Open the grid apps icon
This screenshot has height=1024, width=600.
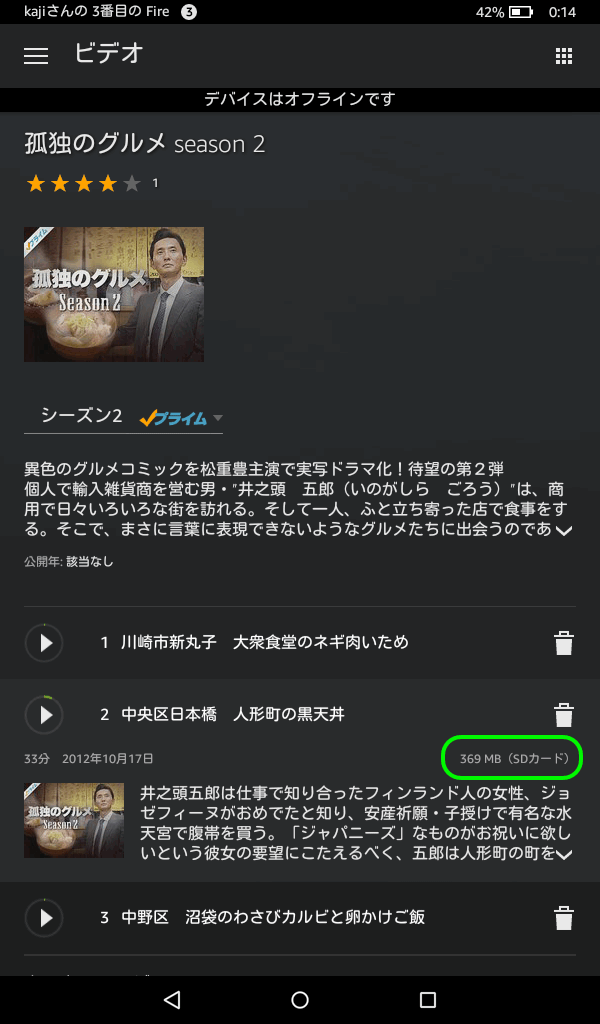pos(564,56)
